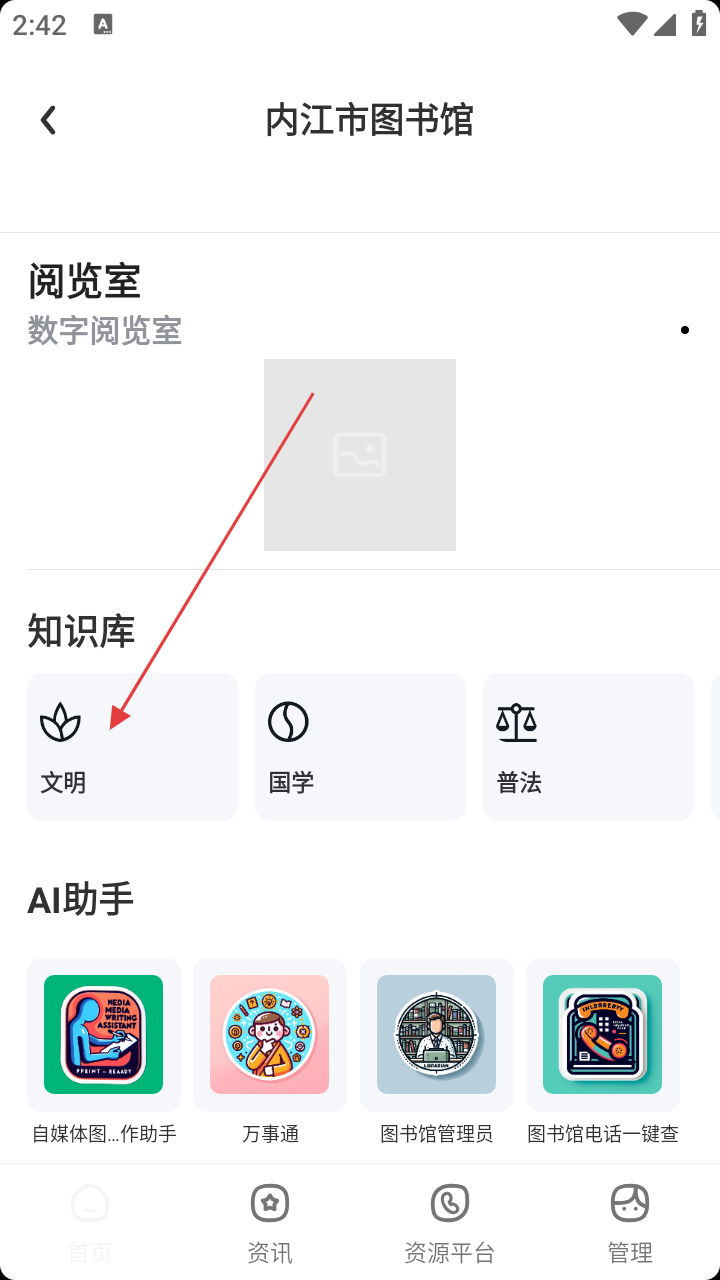Viewport: 720px width, 1280px height.
Task: Open the 图书馆管理员 AI assistant
Action: coord(437,1035)
